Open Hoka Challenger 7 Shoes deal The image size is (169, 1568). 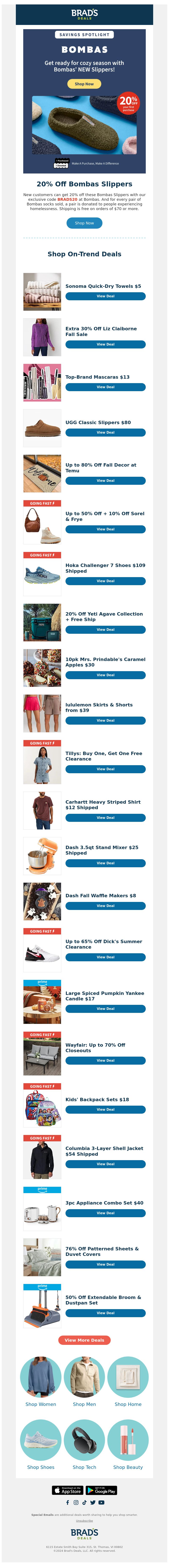[x=105, y=581]
